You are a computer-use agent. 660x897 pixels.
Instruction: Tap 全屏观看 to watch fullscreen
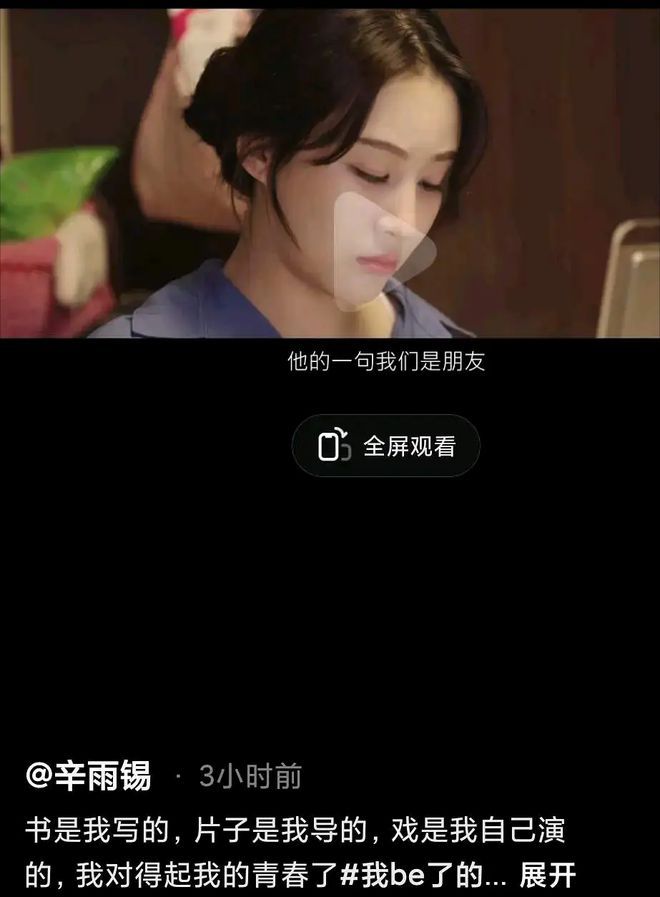(x=386, y=446)
